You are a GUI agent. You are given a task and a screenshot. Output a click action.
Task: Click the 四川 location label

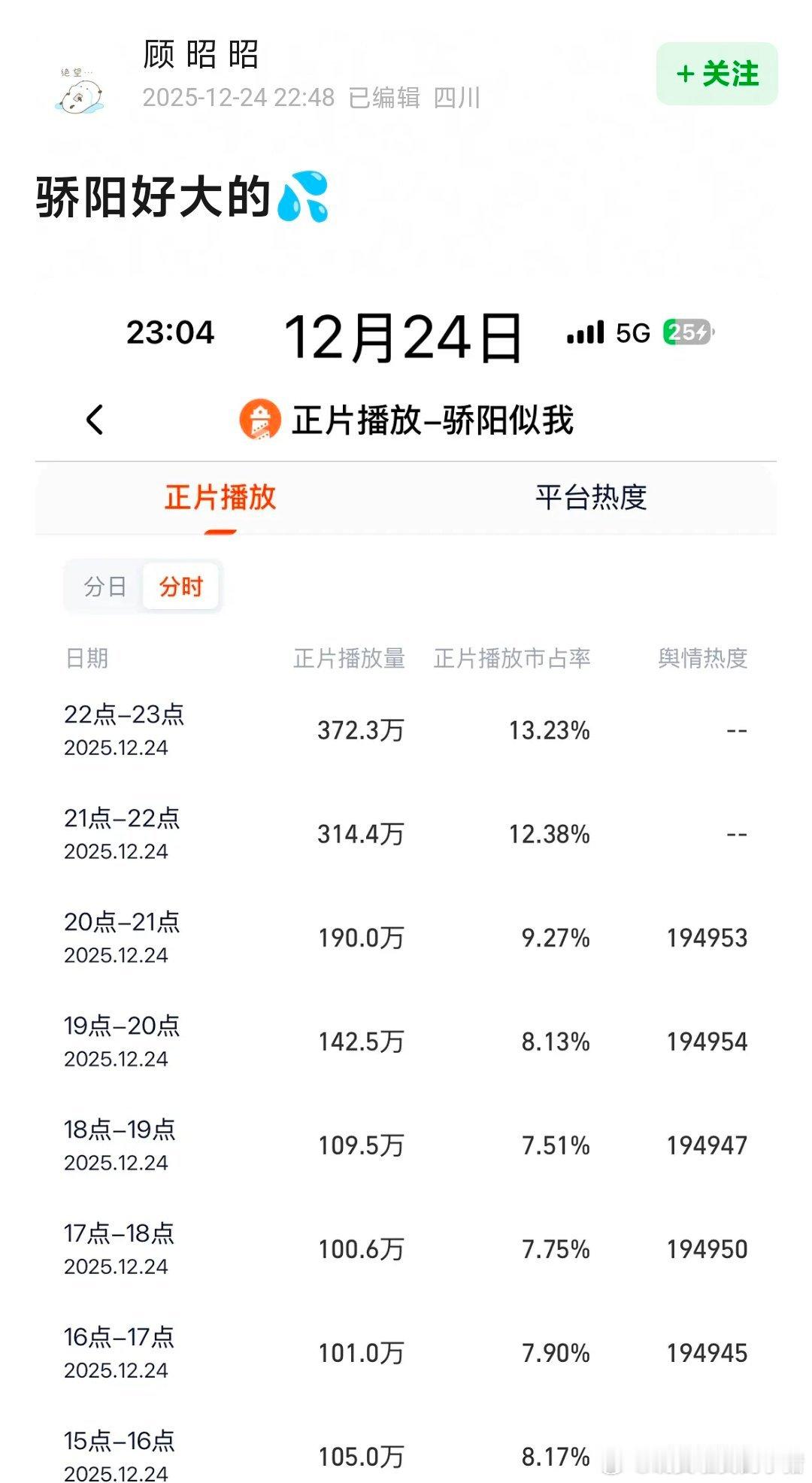[x=457, y=99]
